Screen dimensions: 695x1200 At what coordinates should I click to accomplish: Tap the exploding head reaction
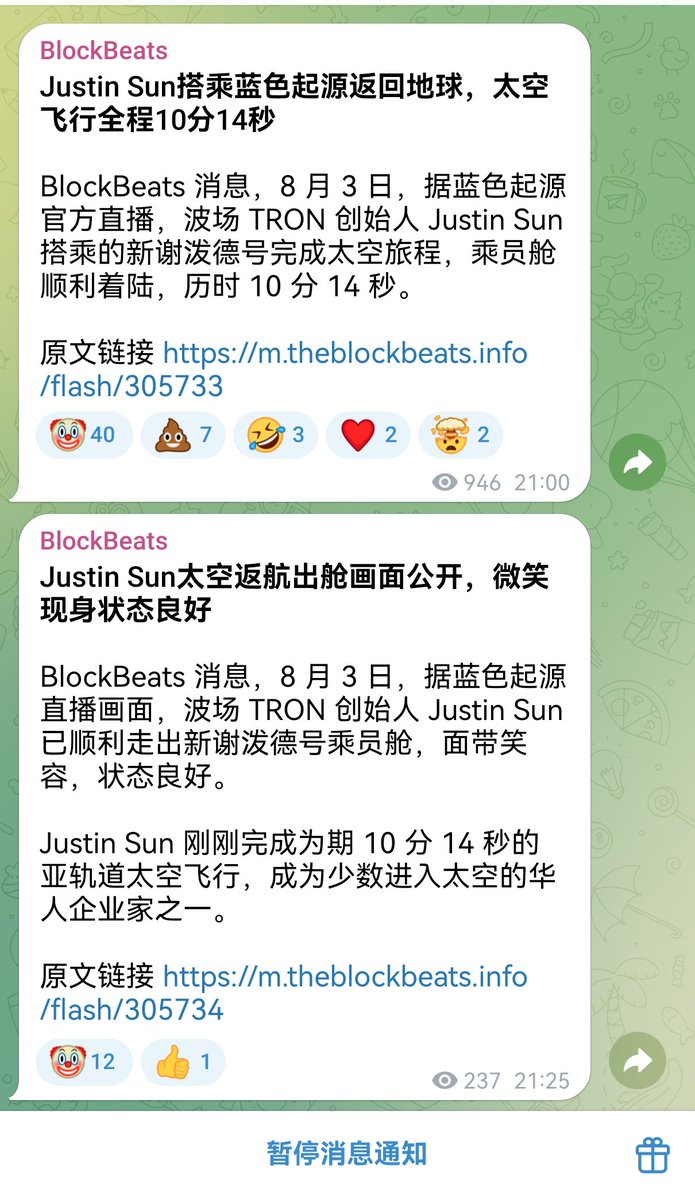point(460,436)
